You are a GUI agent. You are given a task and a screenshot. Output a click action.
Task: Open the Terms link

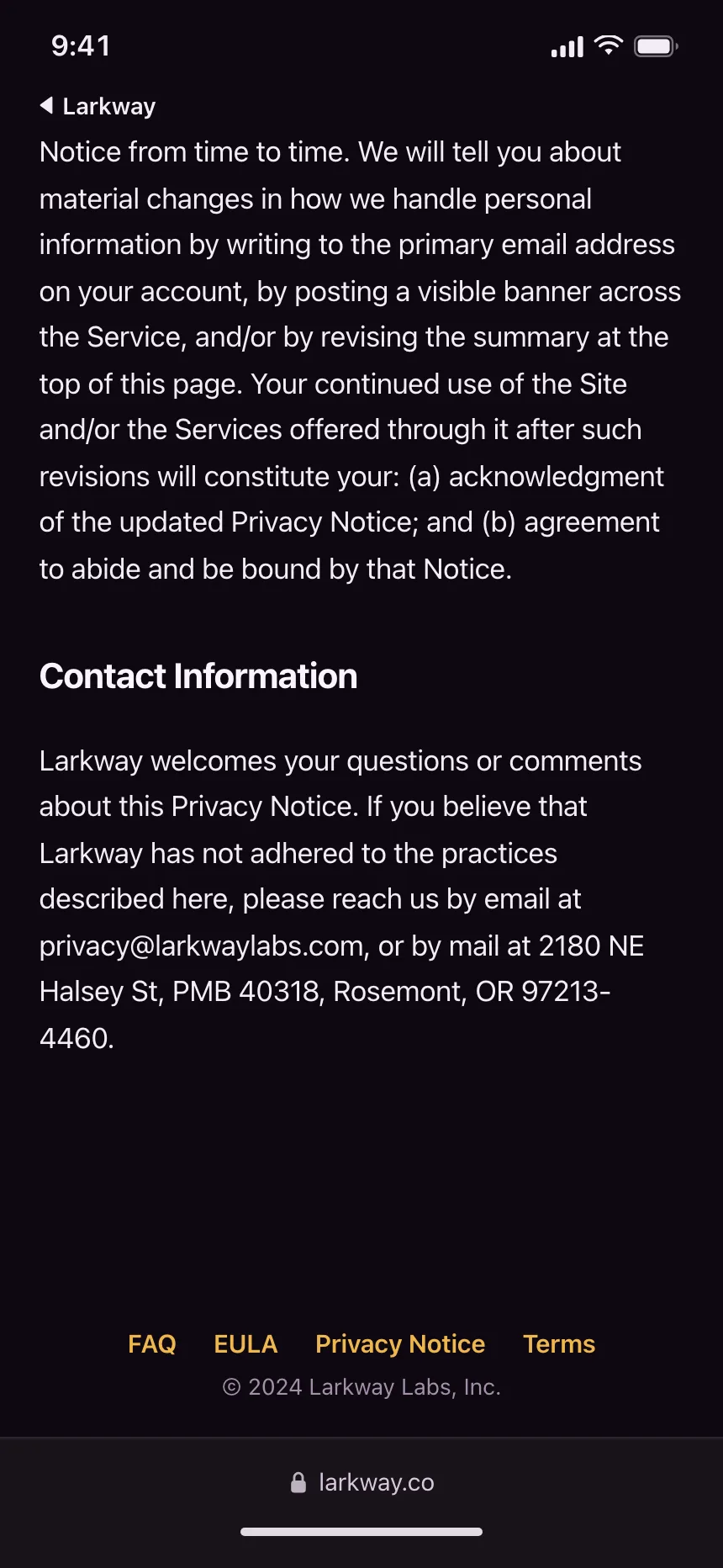coord(559,1343)
